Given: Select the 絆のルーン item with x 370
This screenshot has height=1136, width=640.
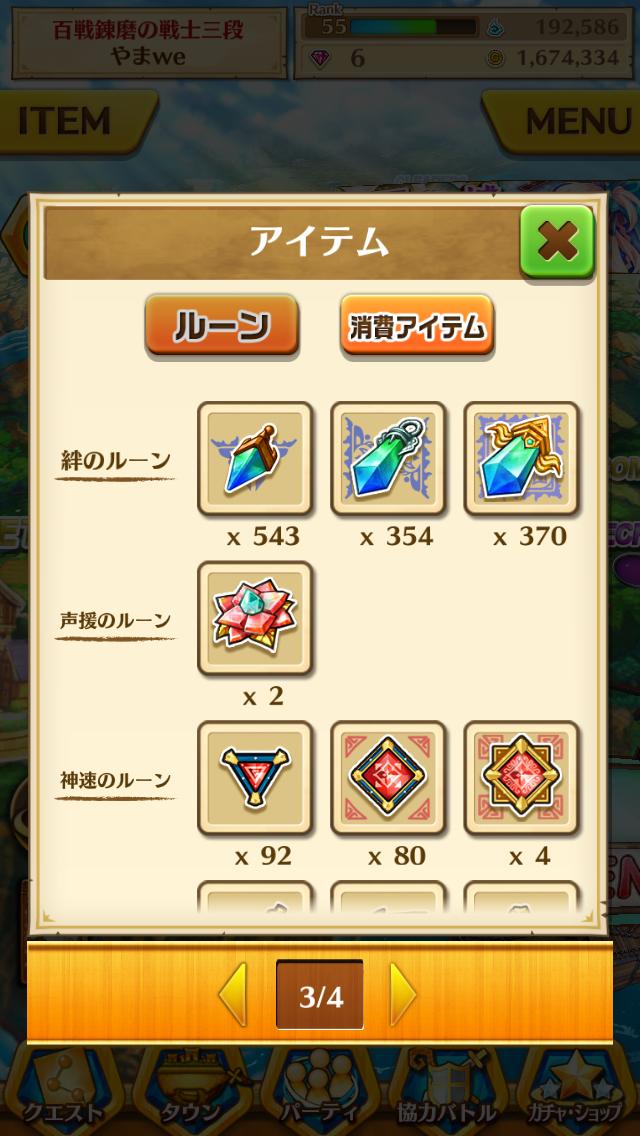Looking at the screenshot, I should (x=521, y=459).
